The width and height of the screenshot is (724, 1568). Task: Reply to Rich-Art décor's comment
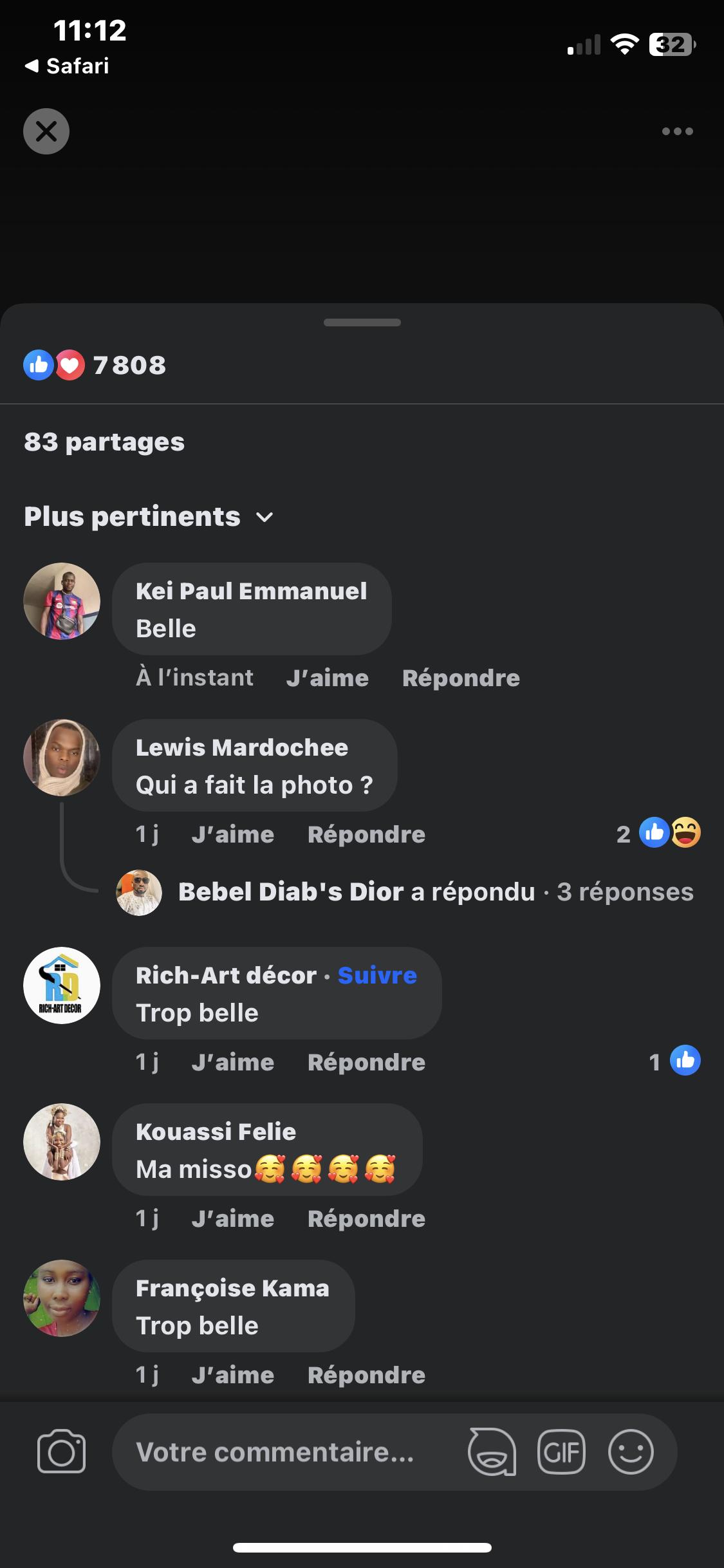click(x=366, y=1062)
